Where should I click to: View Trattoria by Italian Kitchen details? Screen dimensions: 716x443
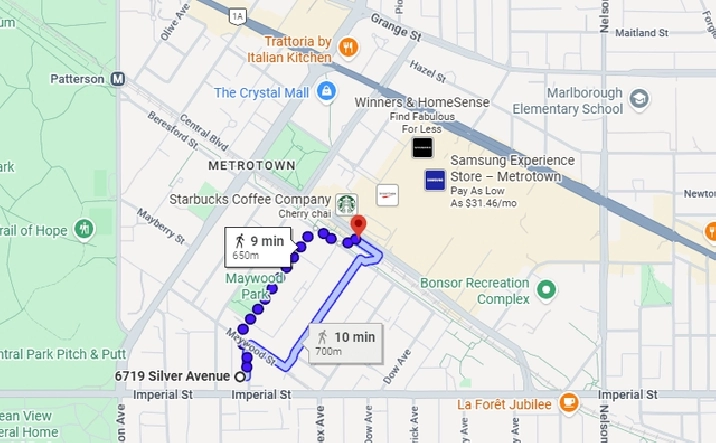click(348, 46)
